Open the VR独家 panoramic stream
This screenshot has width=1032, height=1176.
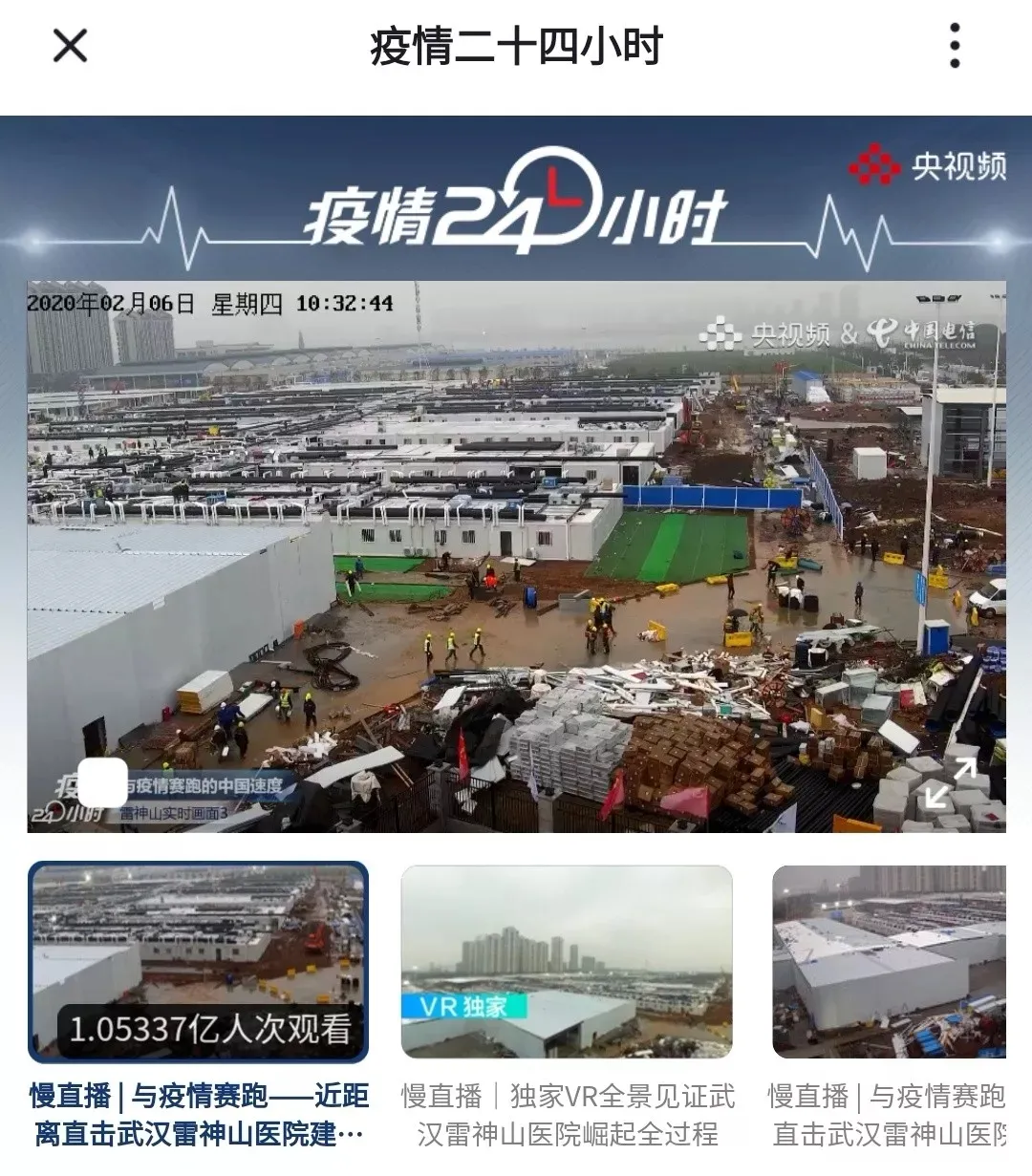click(567, 962)
